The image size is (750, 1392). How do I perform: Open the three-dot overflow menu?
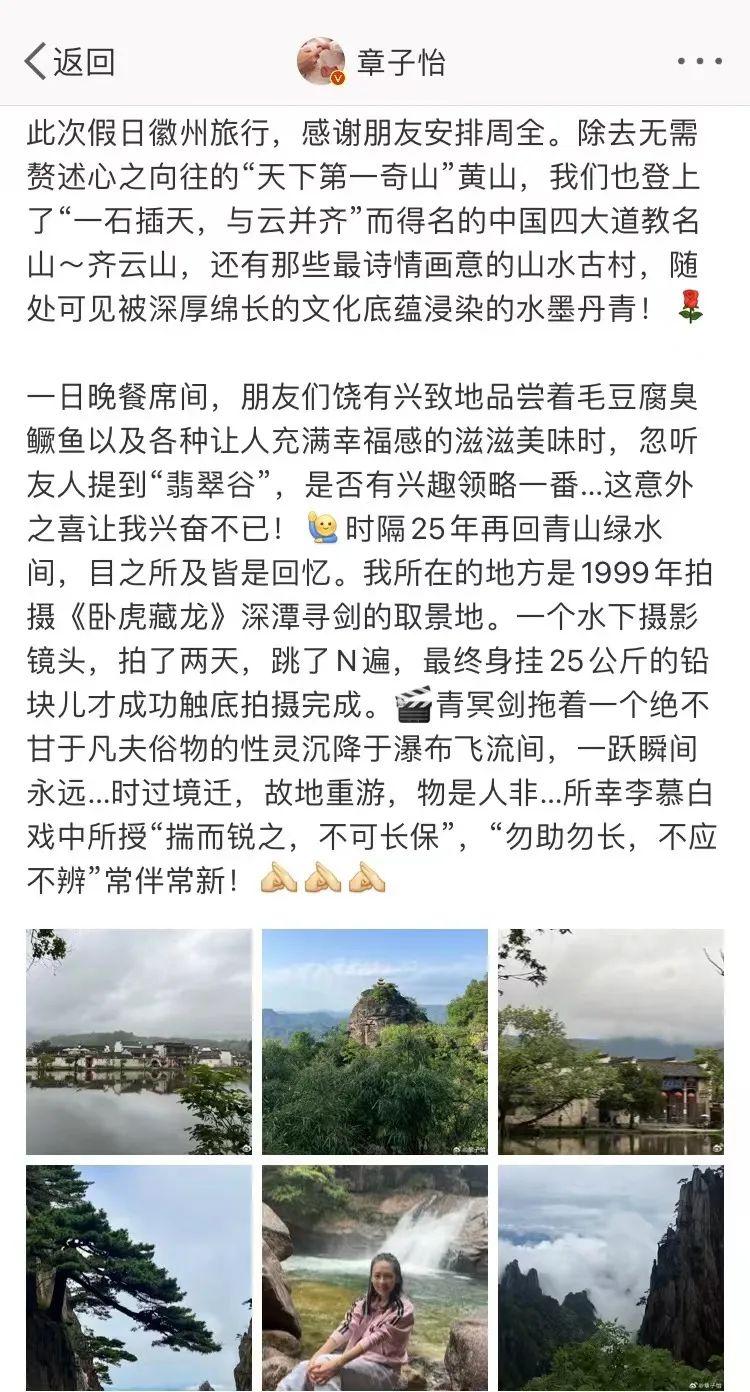click(x=699, y=62)
